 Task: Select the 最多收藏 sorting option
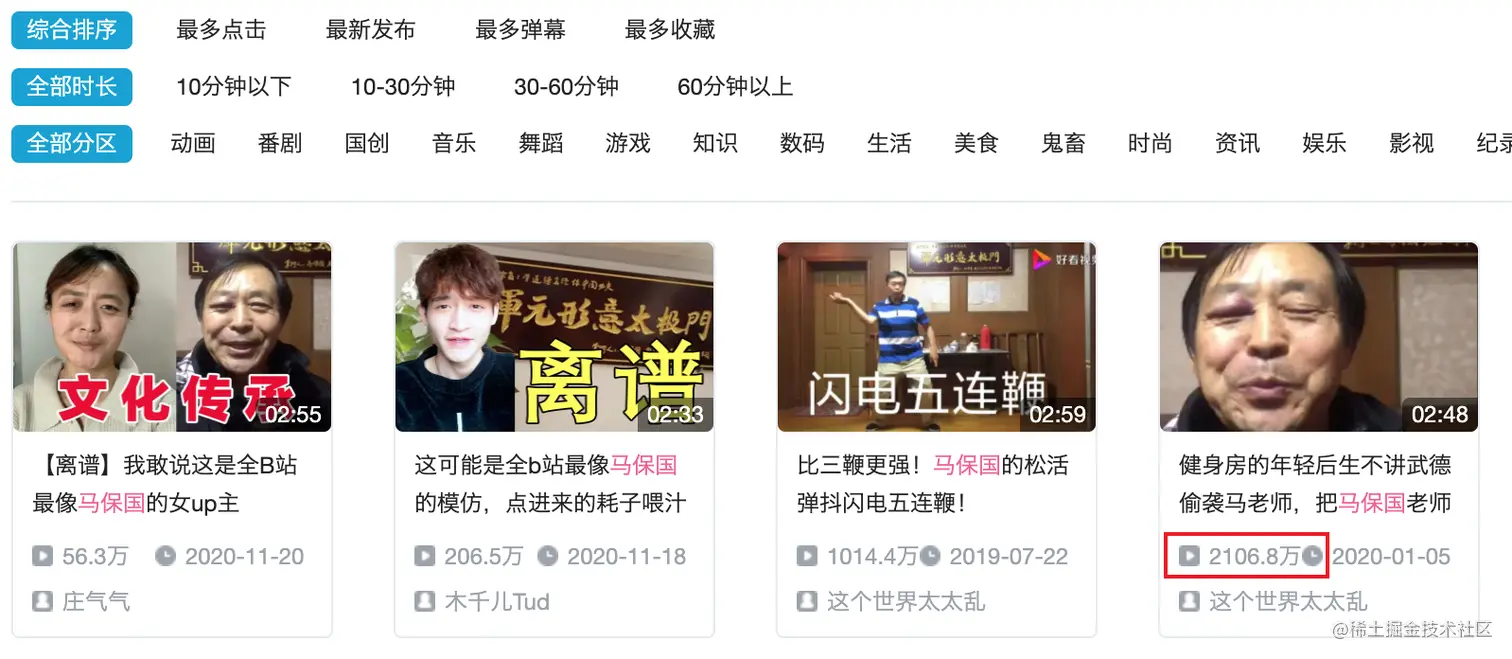point(669,30)
